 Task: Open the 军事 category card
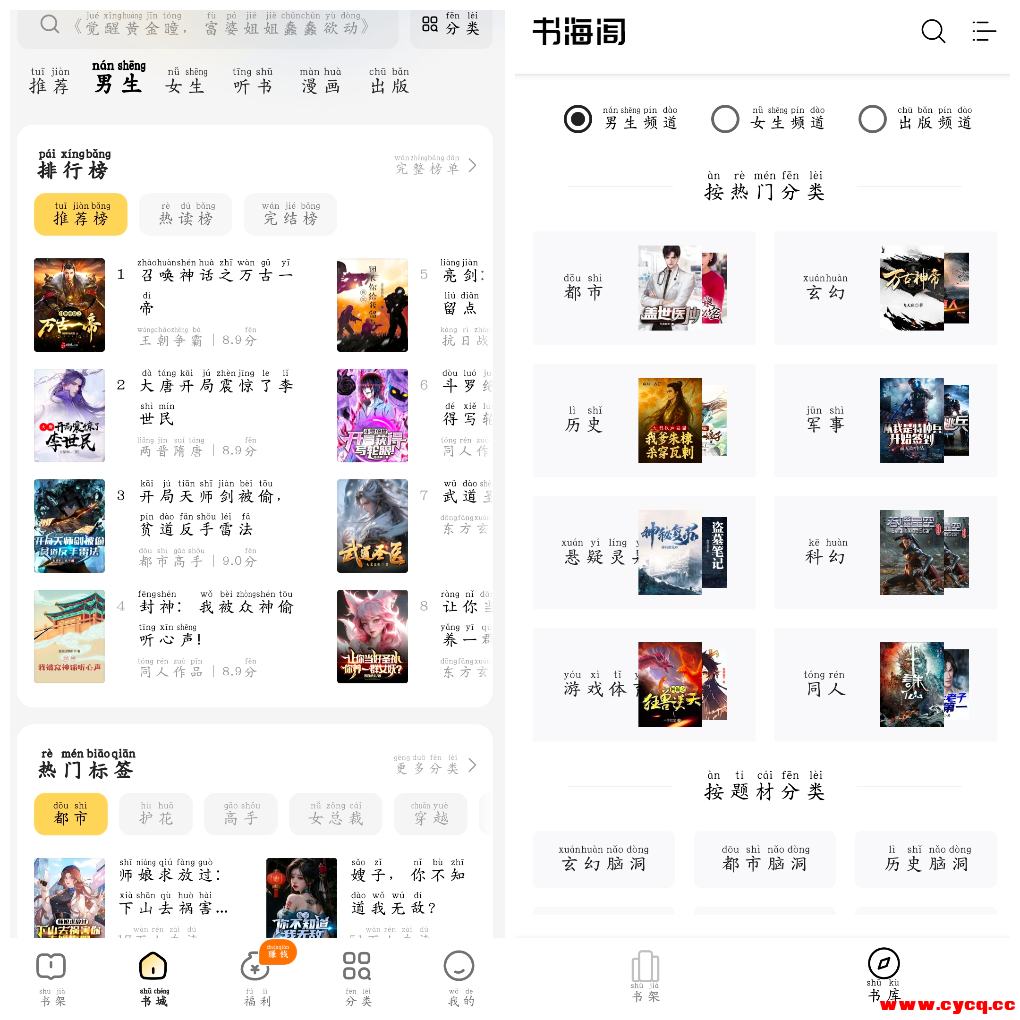885,420
